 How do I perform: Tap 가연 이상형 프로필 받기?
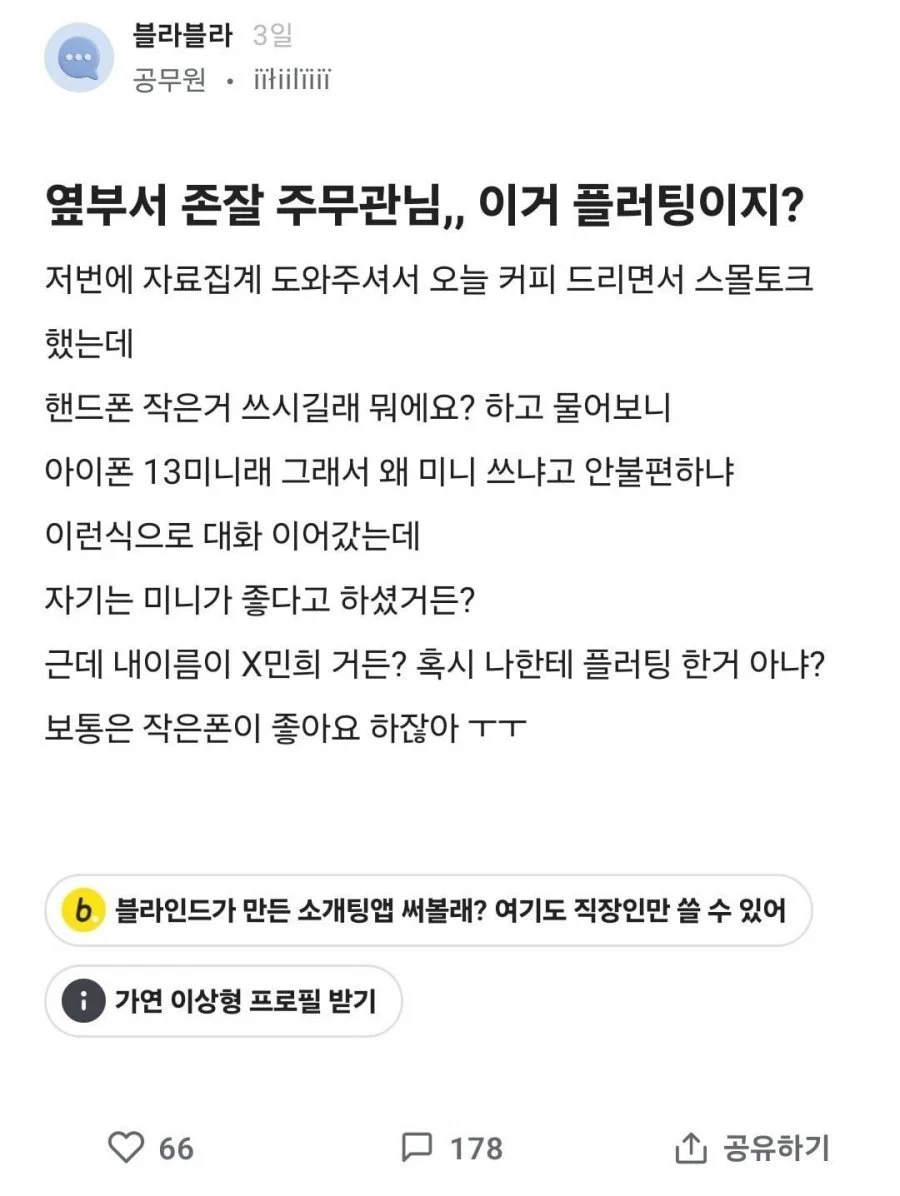tap(223, 1001)
